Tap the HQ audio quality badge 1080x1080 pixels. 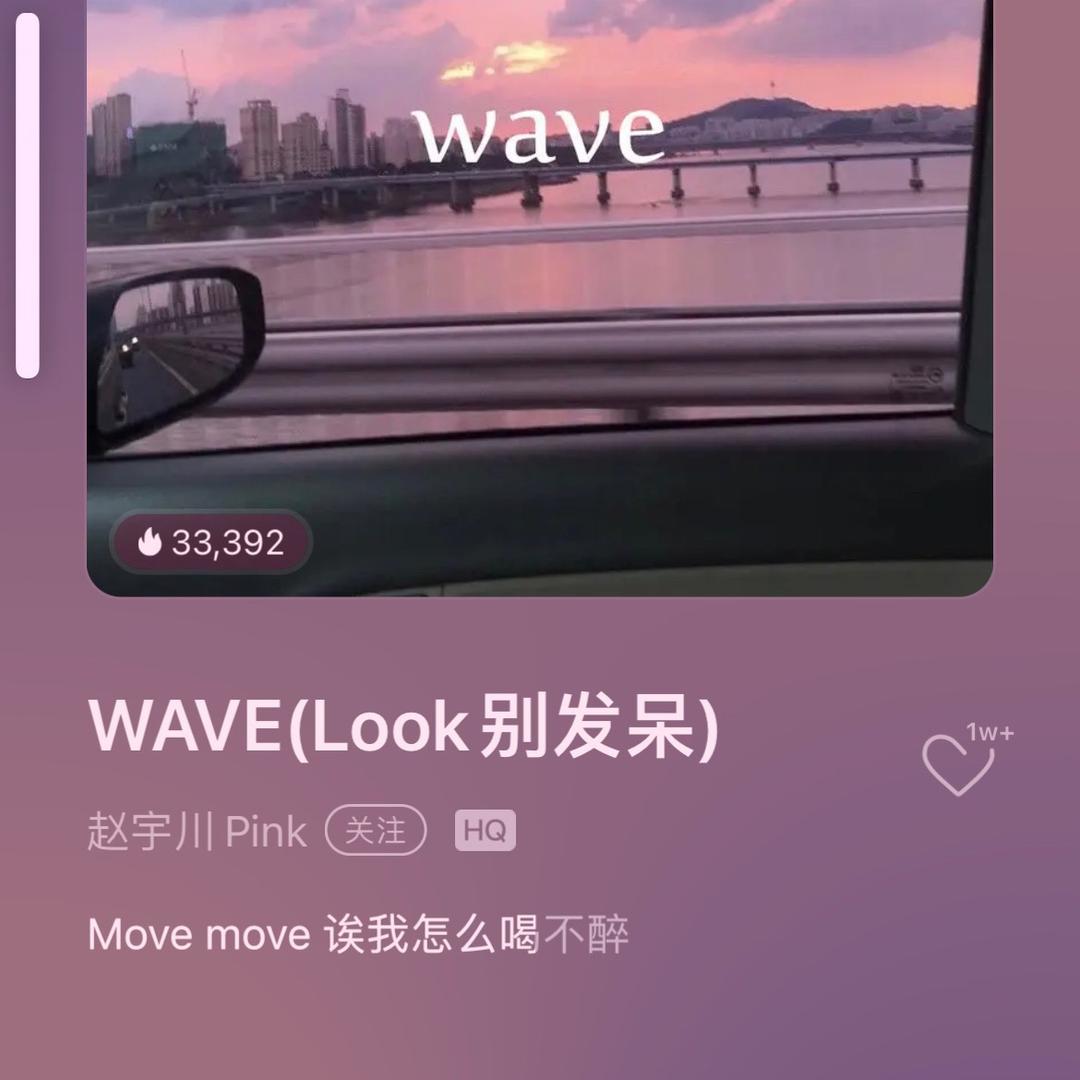[x=485, y=831]
